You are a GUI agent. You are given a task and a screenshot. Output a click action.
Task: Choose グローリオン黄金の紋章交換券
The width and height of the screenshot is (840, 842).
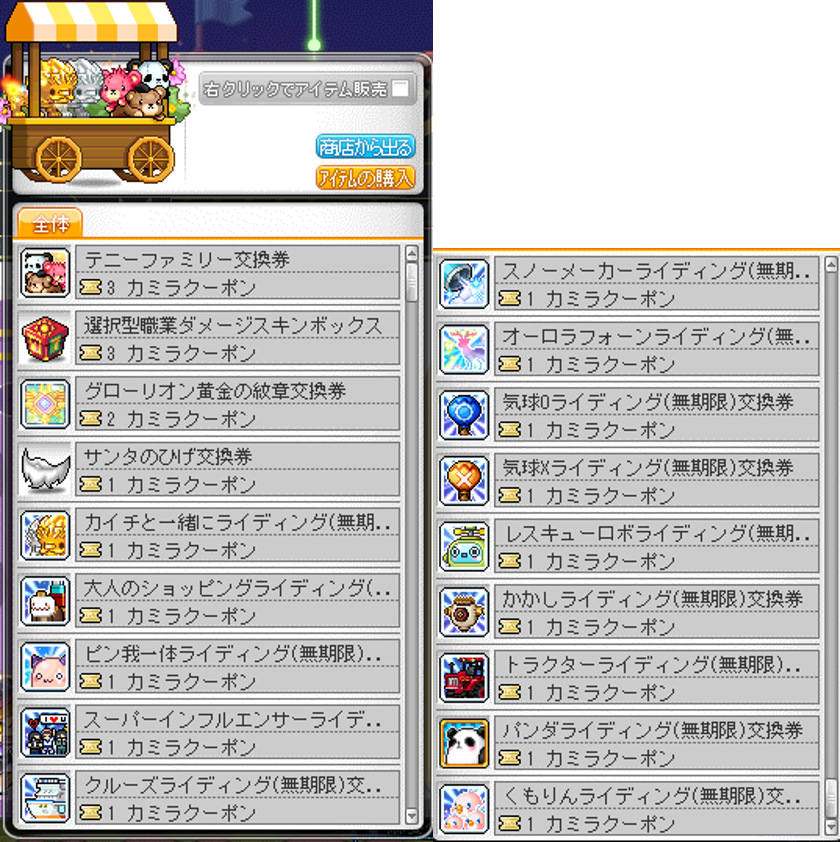coord(210,404)
